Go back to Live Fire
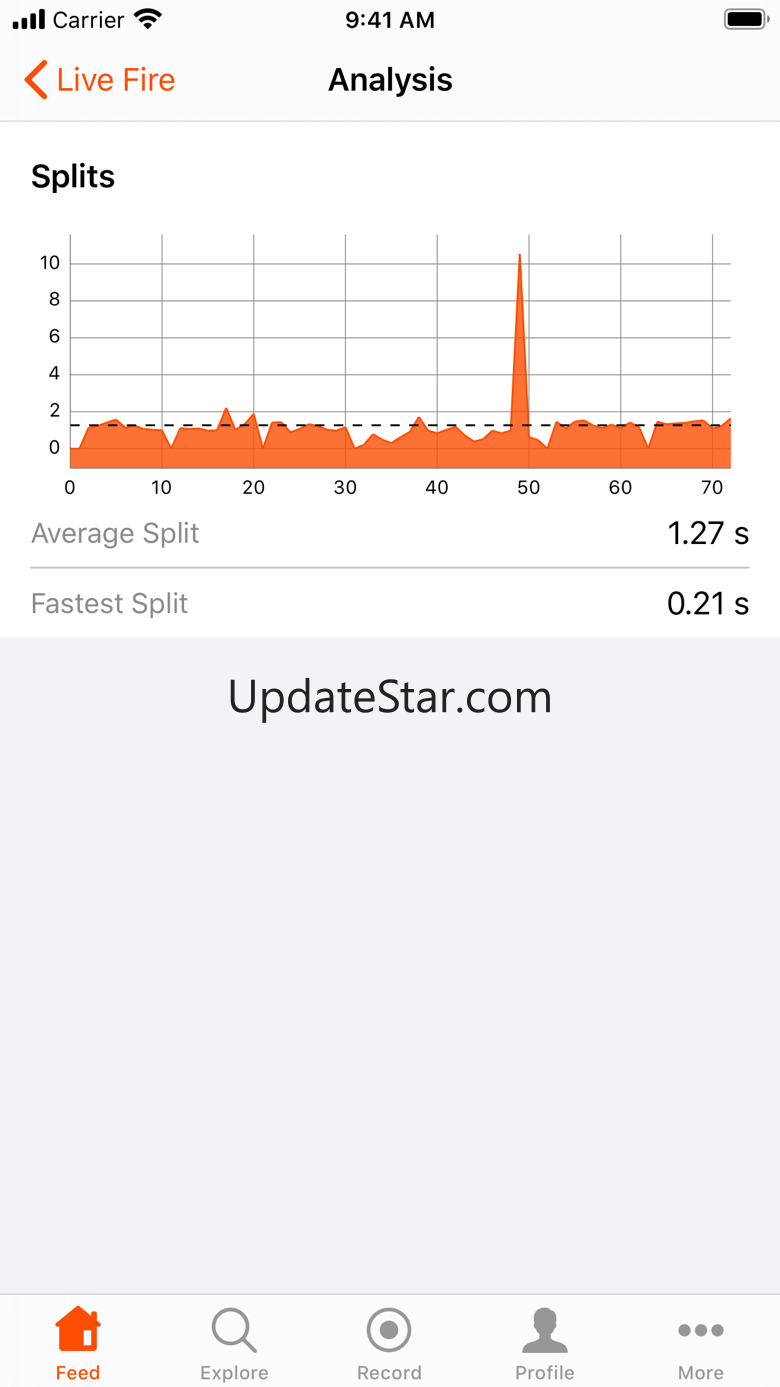This screenshot has height=1387, width=780. coord(99,80)
